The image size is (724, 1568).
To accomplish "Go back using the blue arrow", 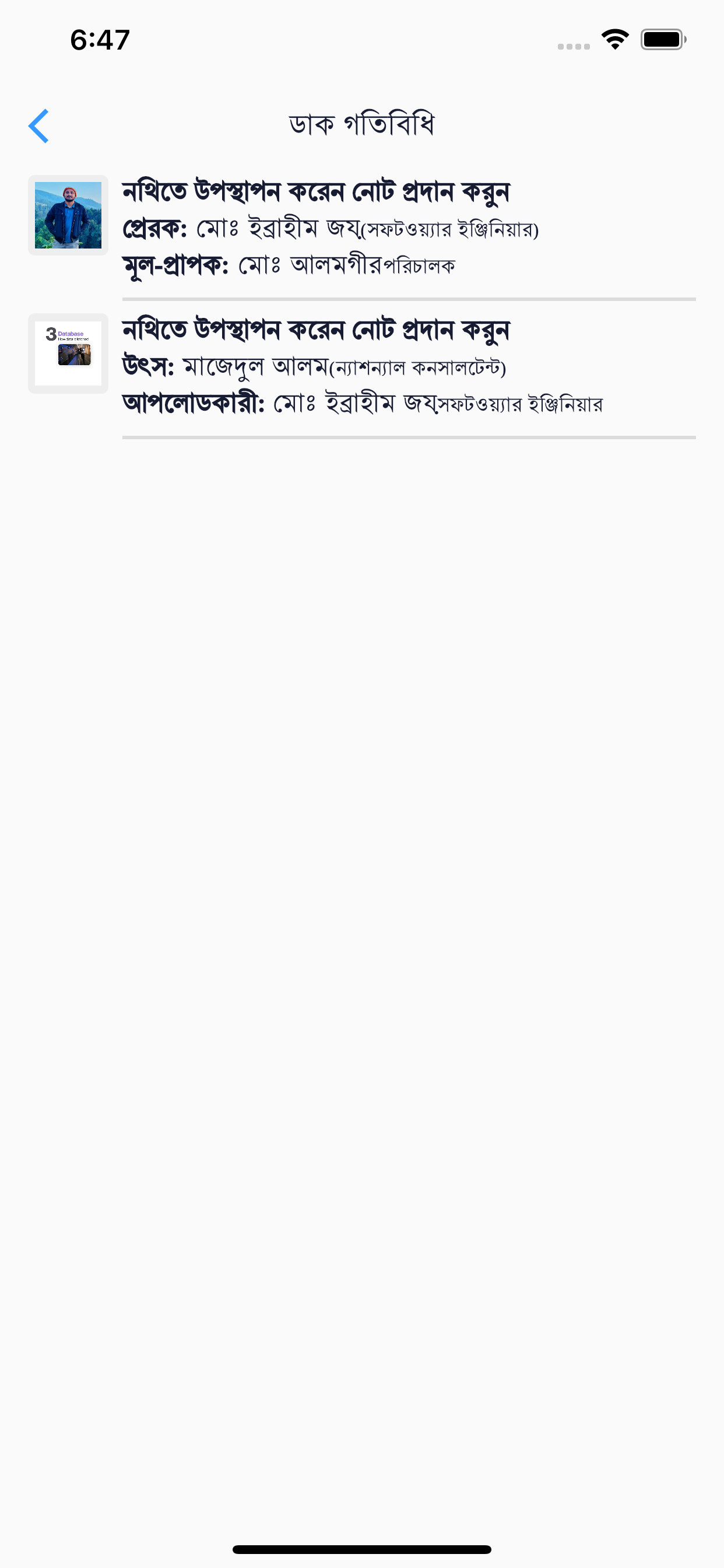I will 39,126.
